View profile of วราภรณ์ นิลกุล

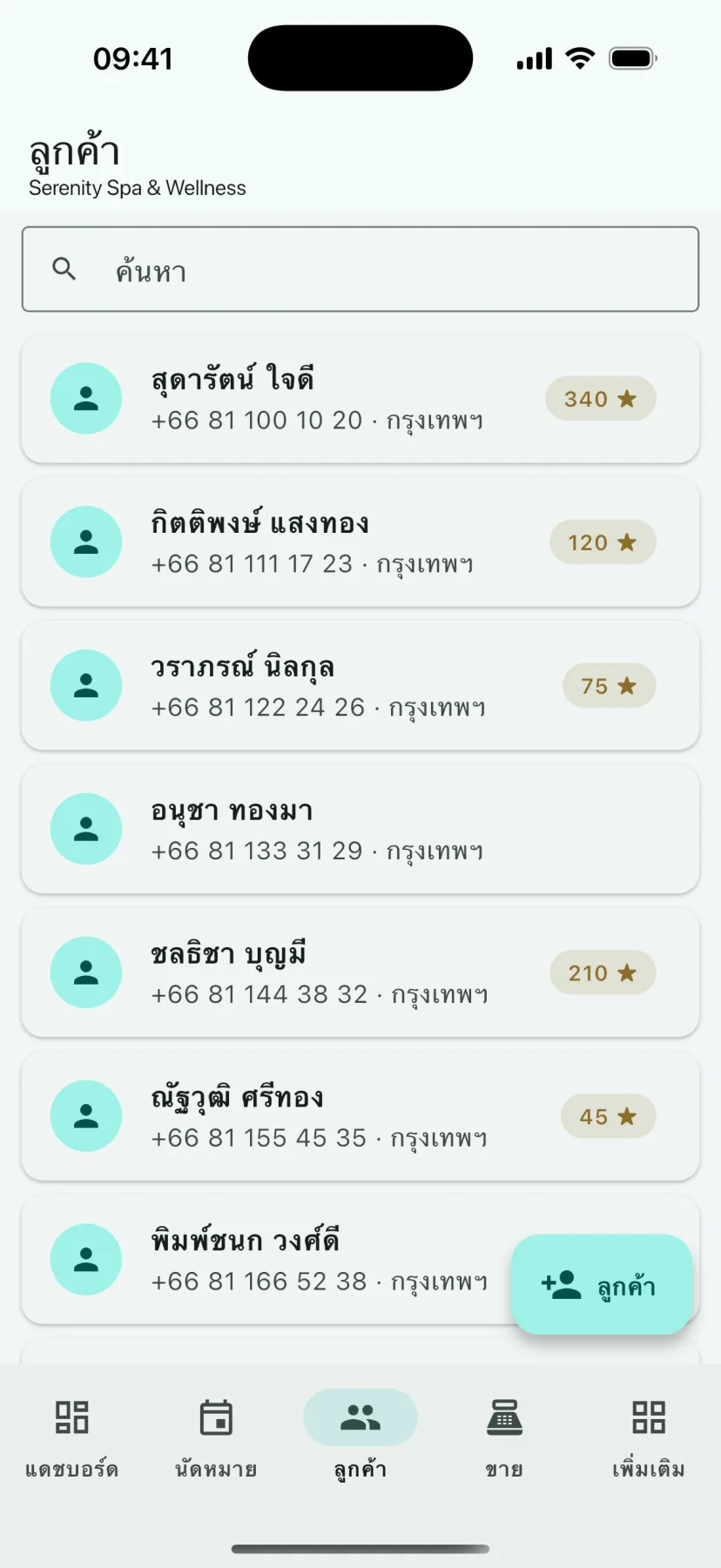[360, 685]
